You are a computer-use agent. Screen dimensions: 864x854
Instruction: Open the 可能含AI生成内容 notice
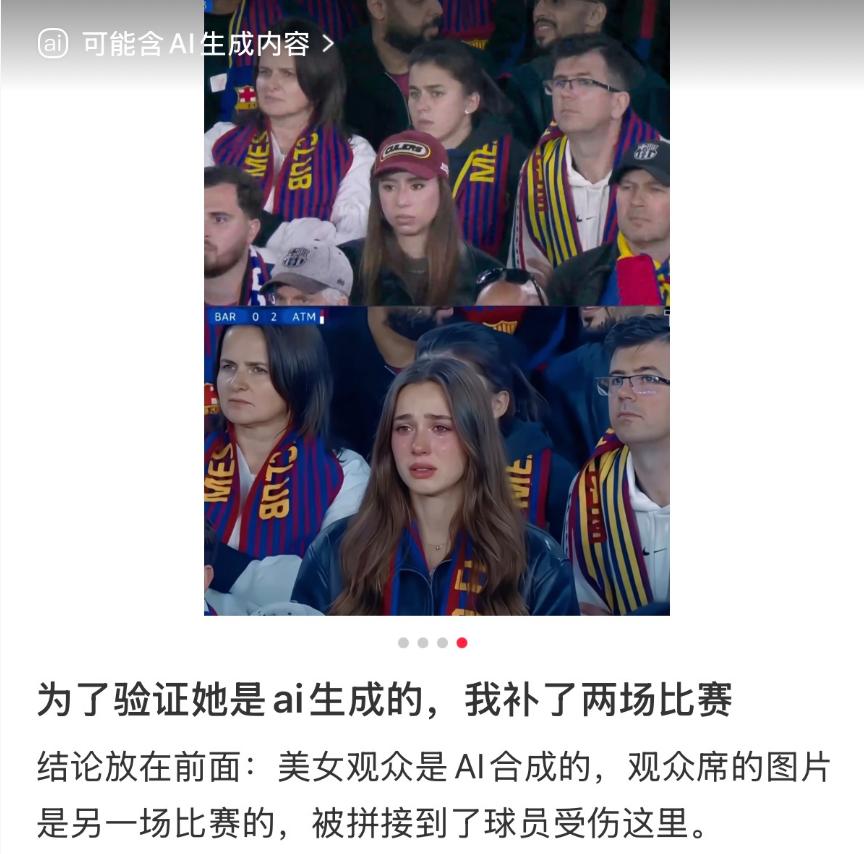(x=186, y=44)
